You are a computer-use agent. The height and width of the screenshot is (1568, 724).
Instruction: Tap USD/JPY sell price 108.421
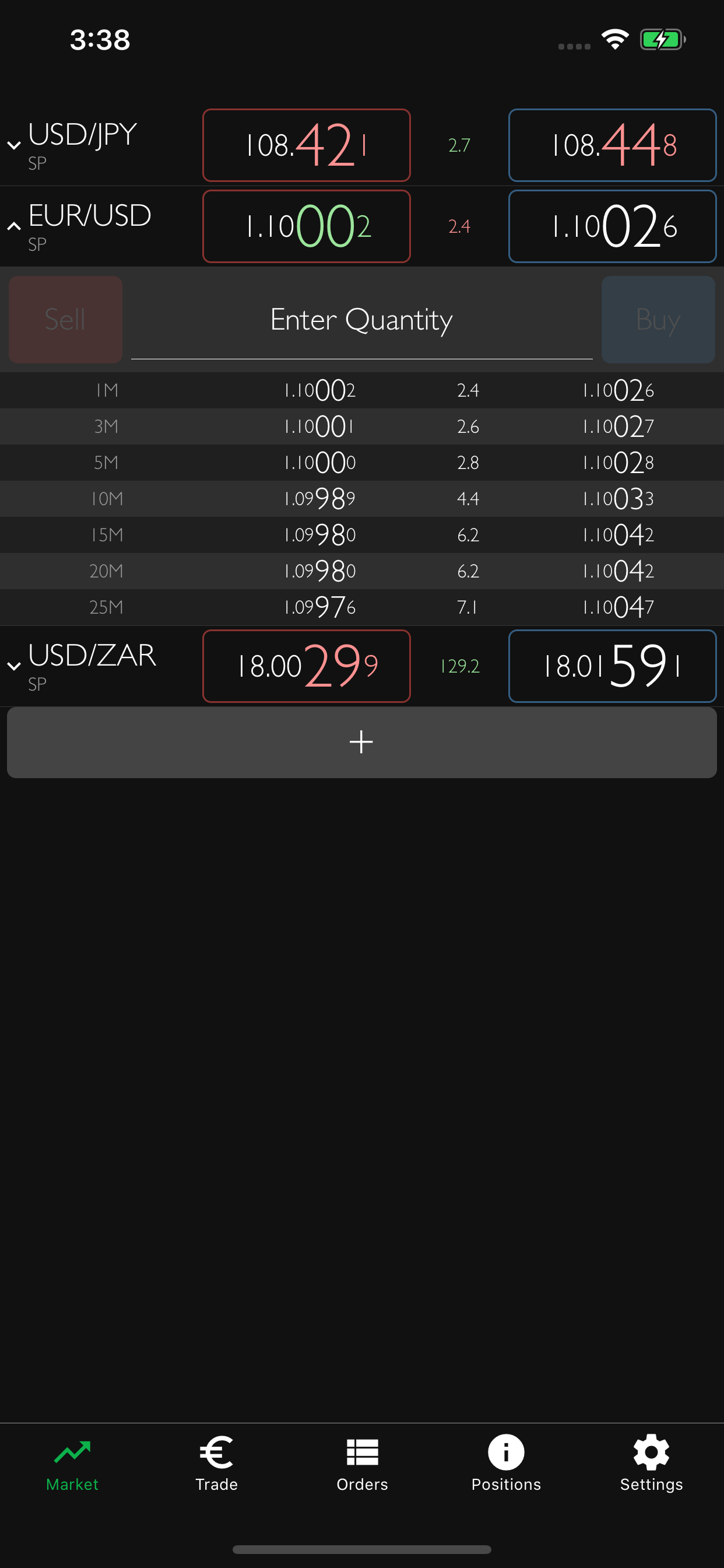click(x=307, y=145)
